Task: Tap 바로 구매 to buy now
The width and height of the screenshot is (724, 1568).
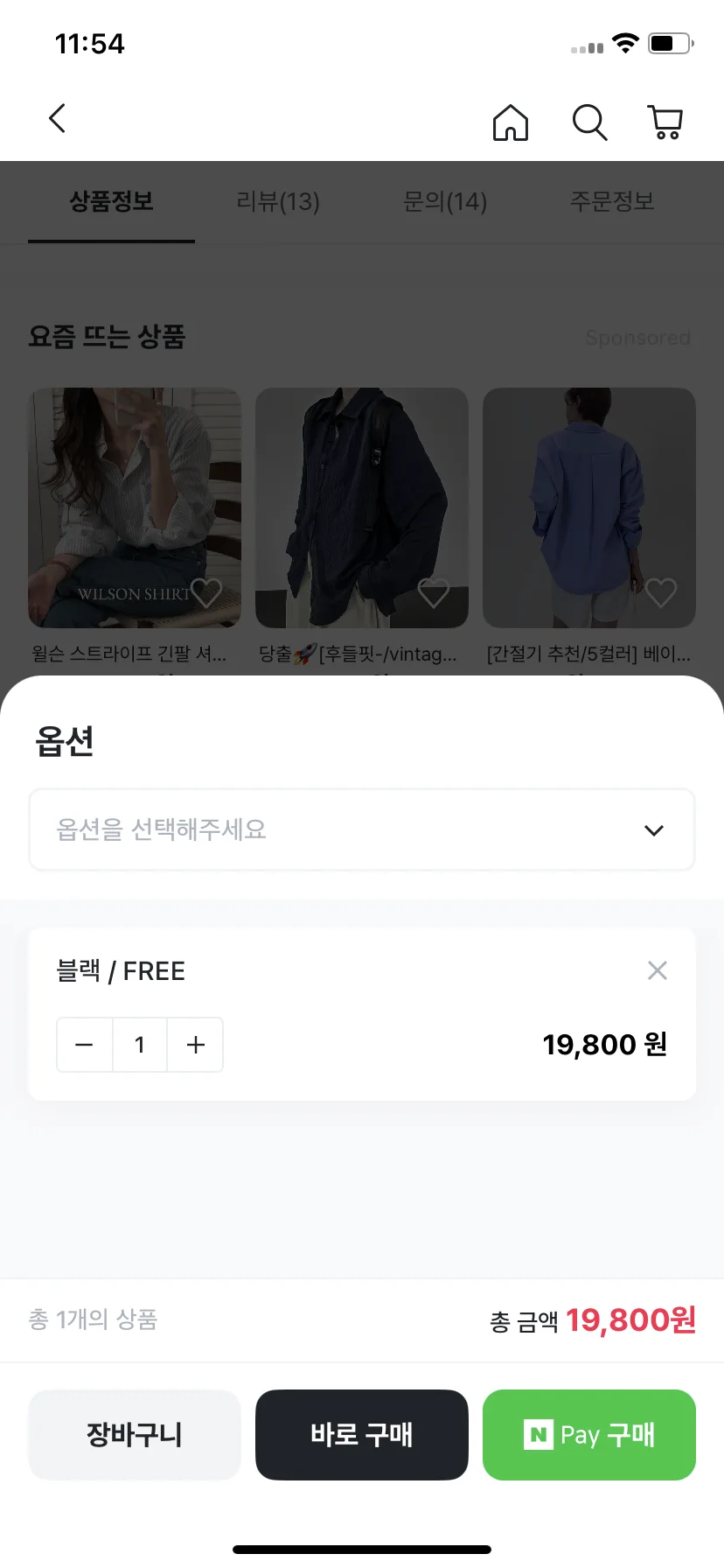Action: [362, 1435]
